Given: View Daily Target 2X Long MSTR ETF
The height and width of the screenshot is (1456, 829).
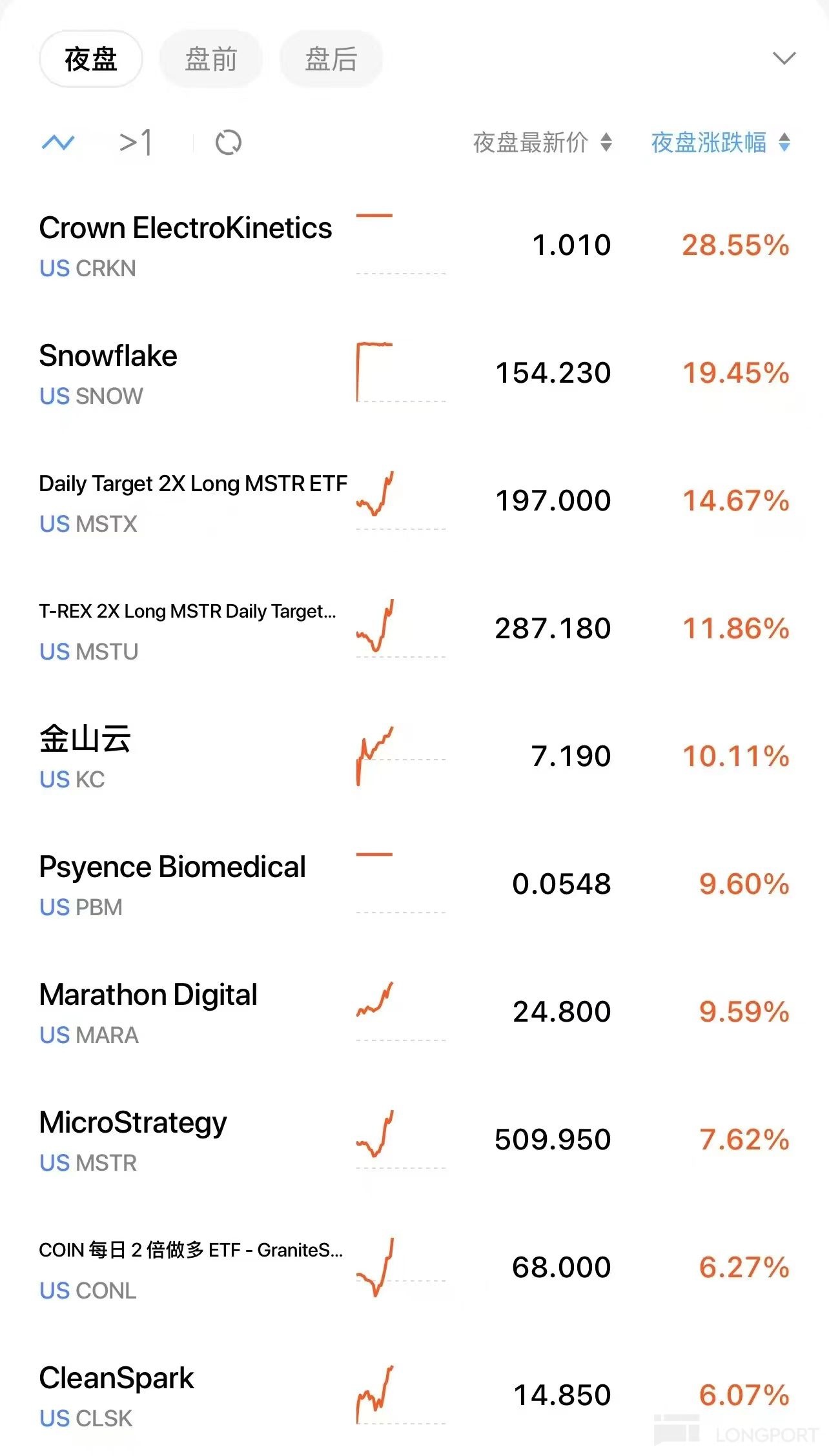Looking at the screenshot, I should pos(193,501).
